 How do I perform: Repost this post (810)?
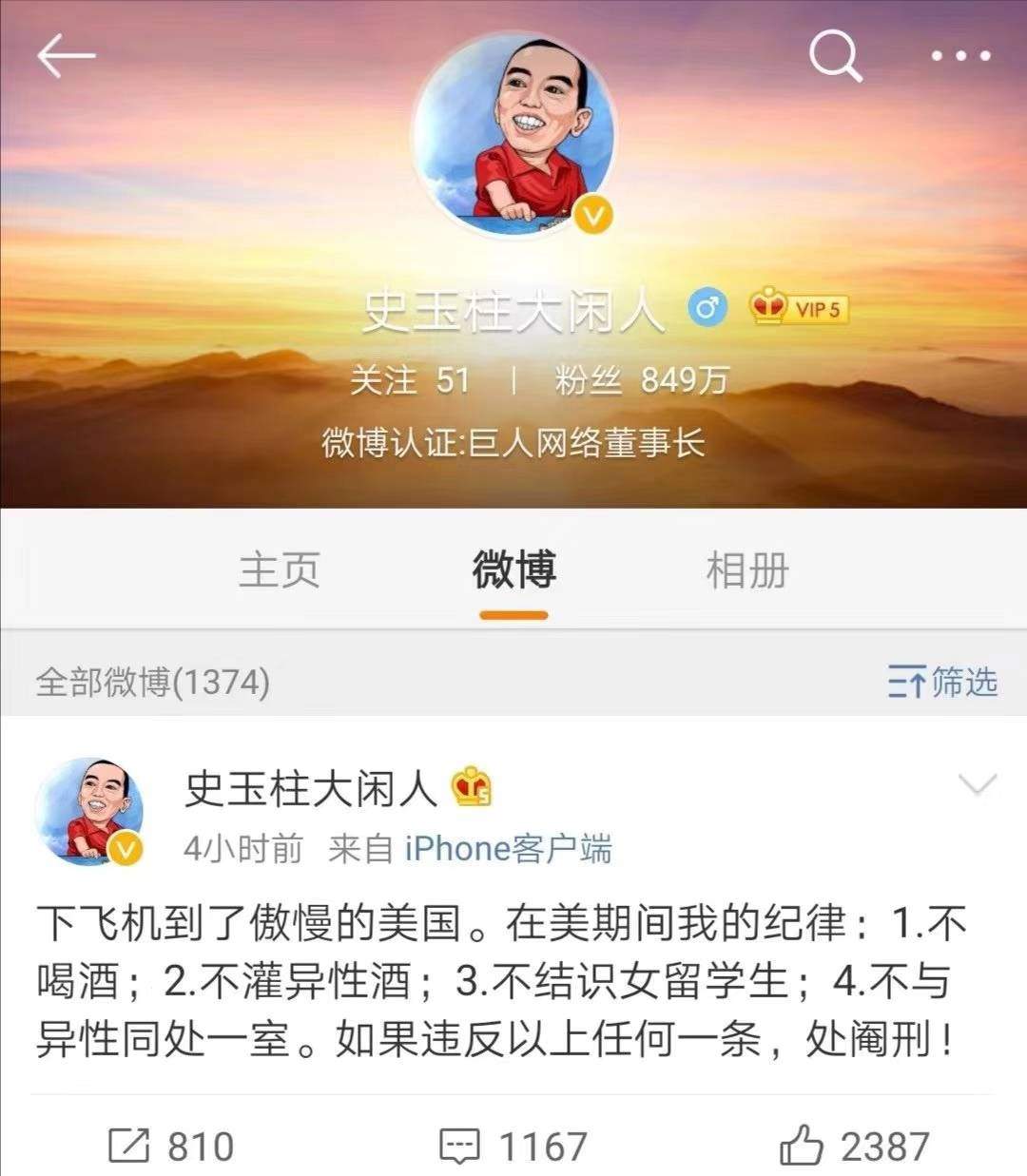point(171,1146)
